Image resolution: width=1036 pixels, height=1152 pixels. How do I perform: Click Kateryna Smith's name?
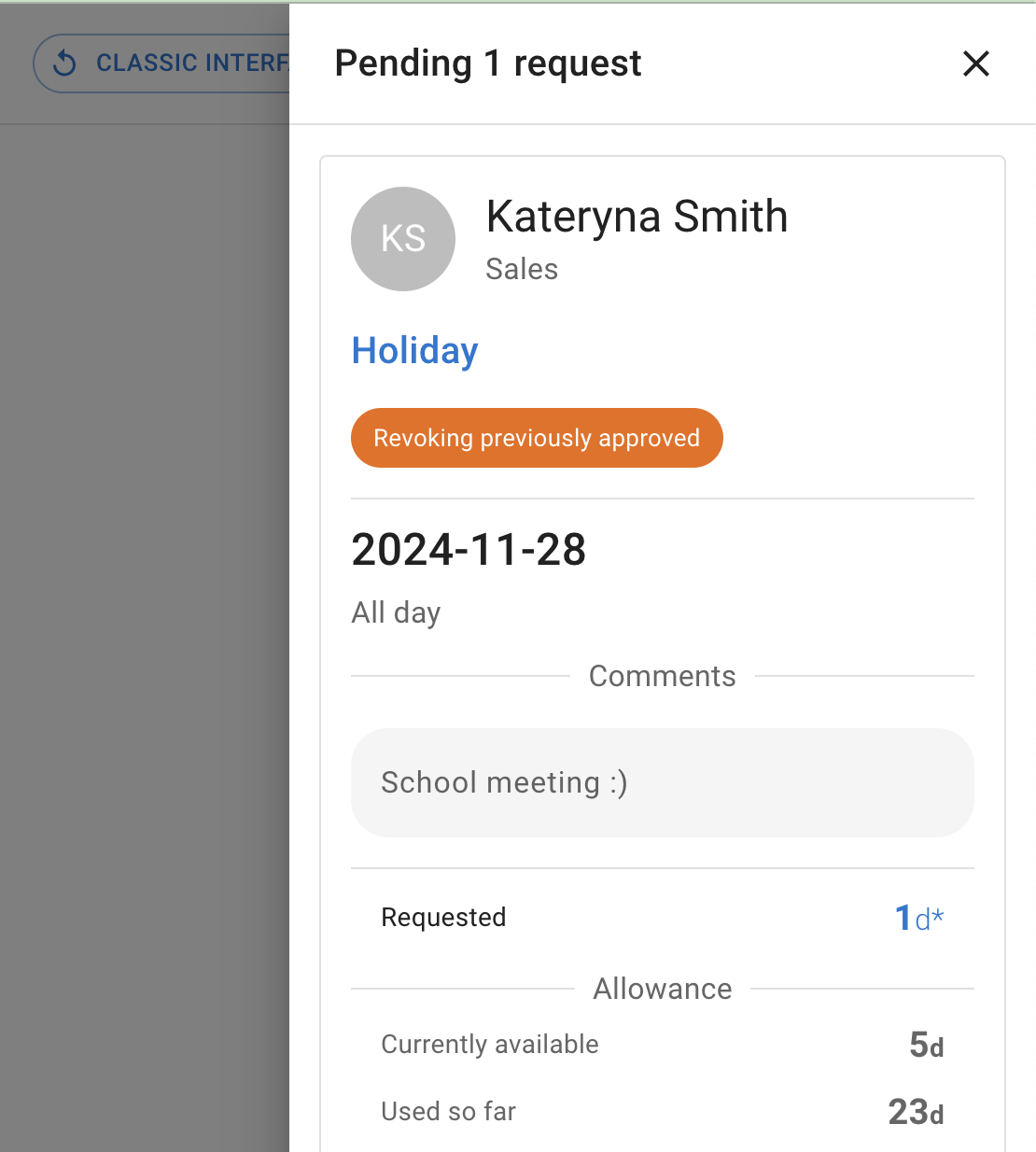[637, 217]
